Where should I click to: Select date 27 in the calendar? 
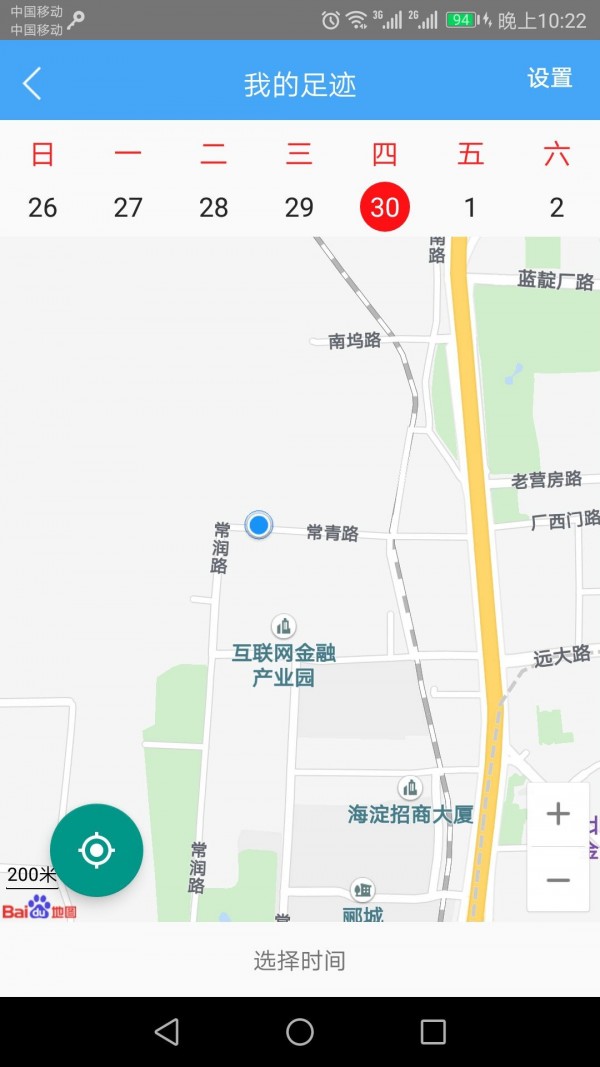point(128,208)
